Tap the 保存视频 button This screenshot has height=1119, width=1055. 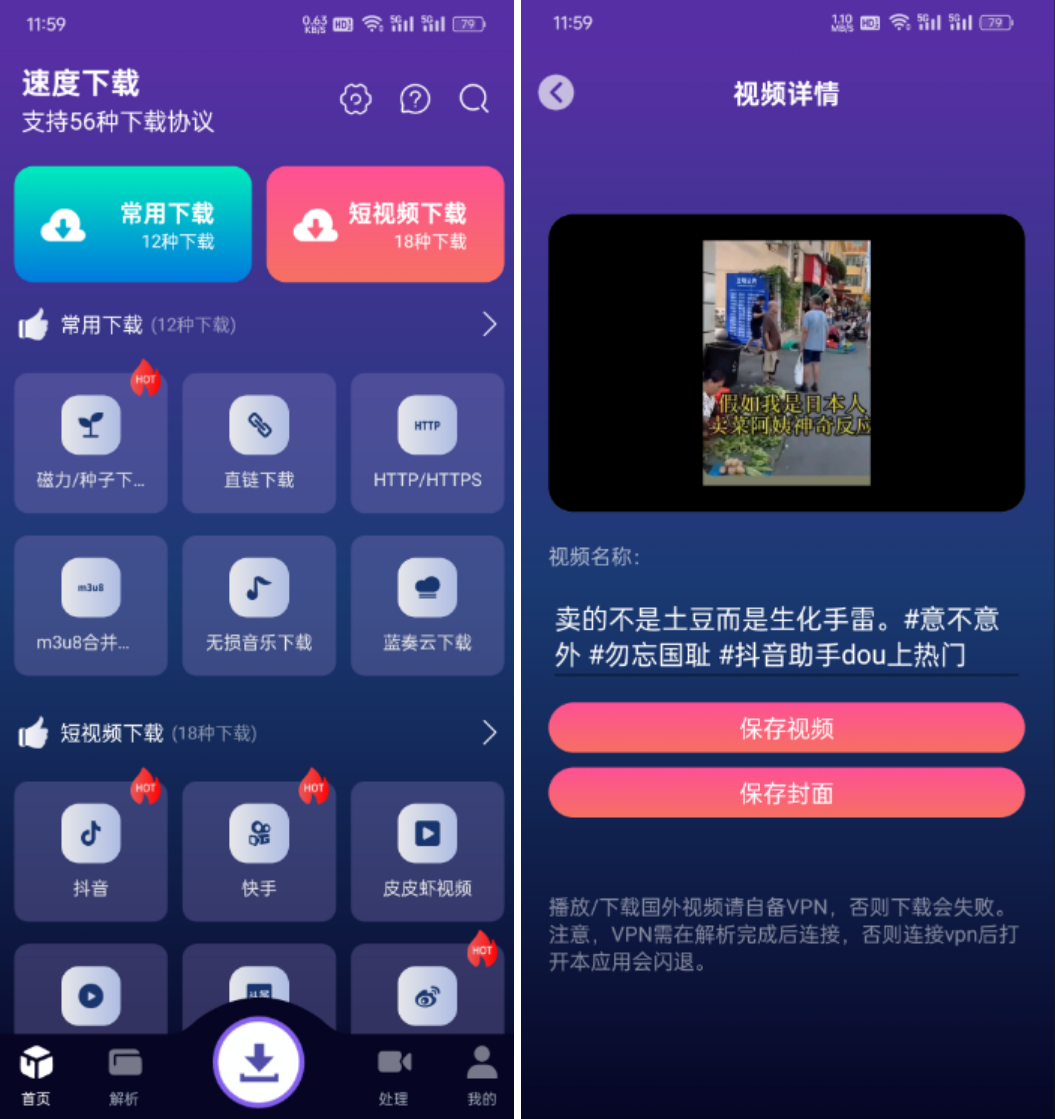click(x=786, y=728)
